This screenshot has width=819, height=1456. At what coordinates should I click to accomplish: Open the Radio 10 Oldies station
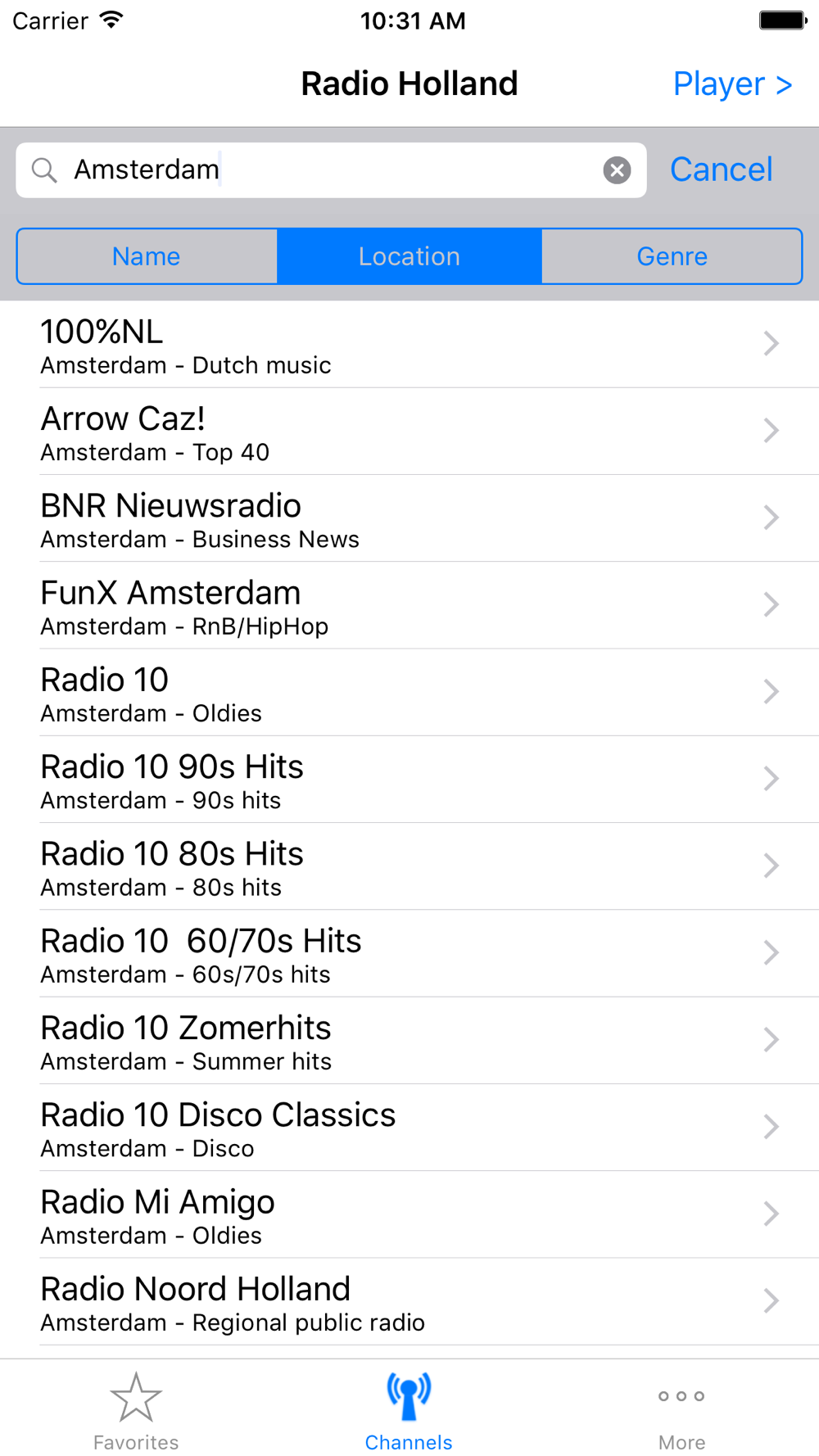coord(409,693)
